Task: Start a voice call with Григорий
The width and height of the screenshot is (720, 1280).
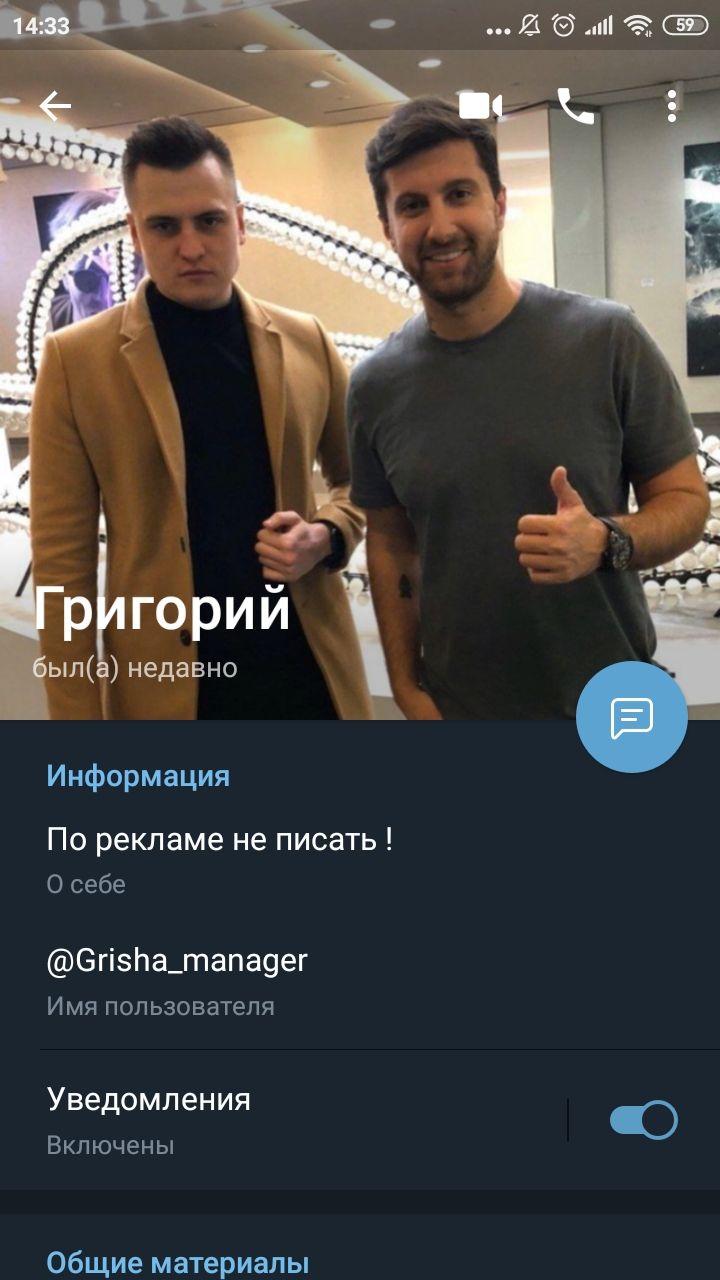Action: coord(575,106)
